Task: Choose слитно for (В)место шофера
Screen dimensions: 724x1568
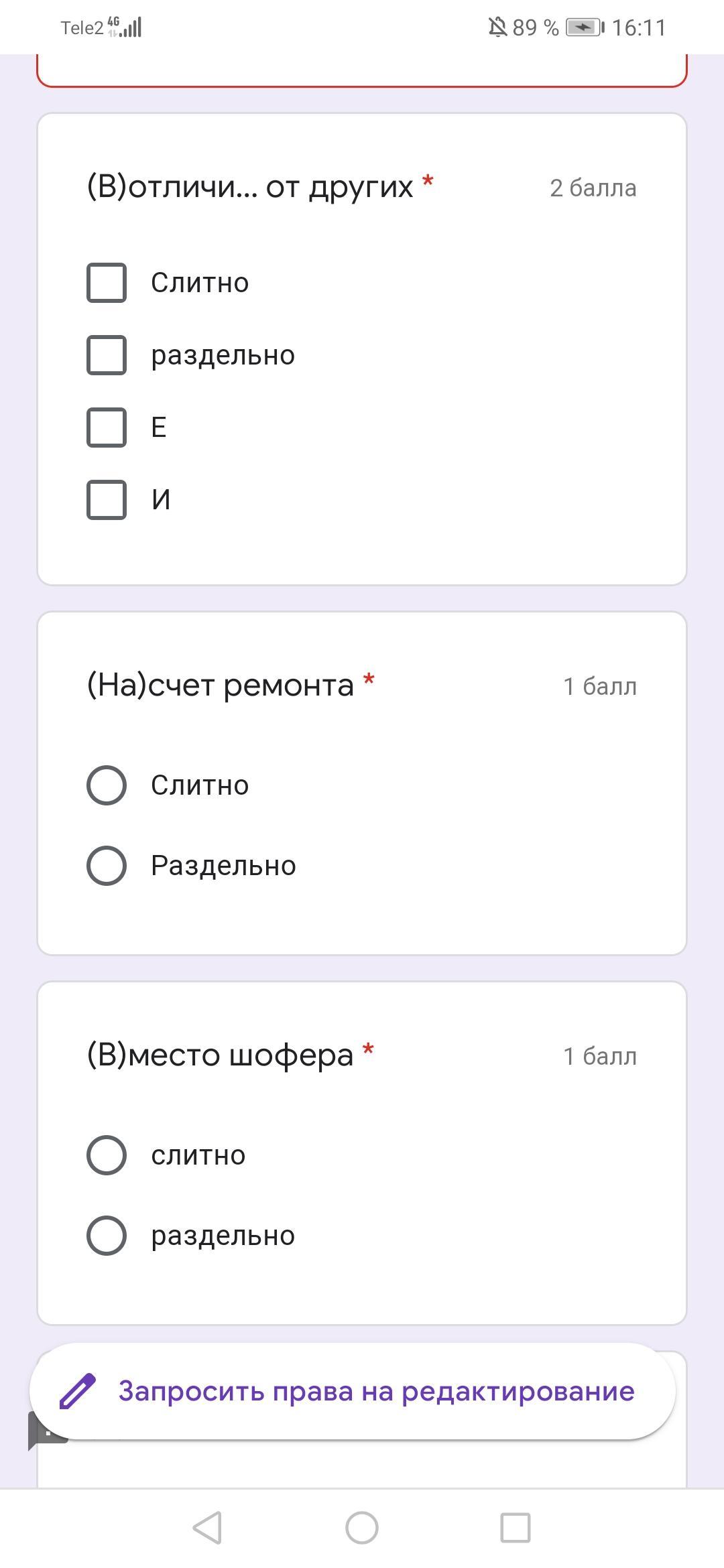Action: [107, 1155]
